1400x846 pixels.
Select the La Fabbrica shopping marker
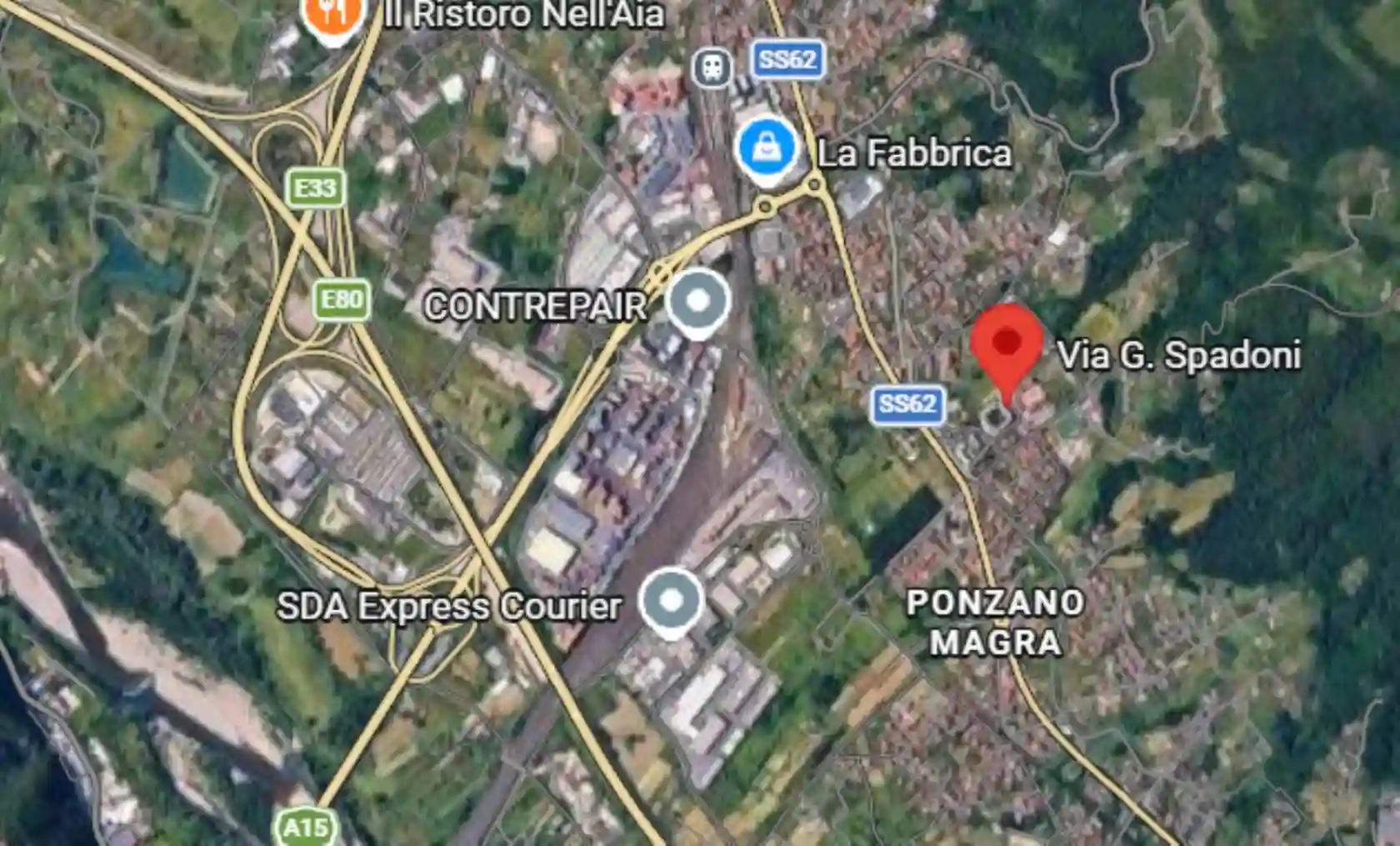pyautogui.click(x=766, y=150)
